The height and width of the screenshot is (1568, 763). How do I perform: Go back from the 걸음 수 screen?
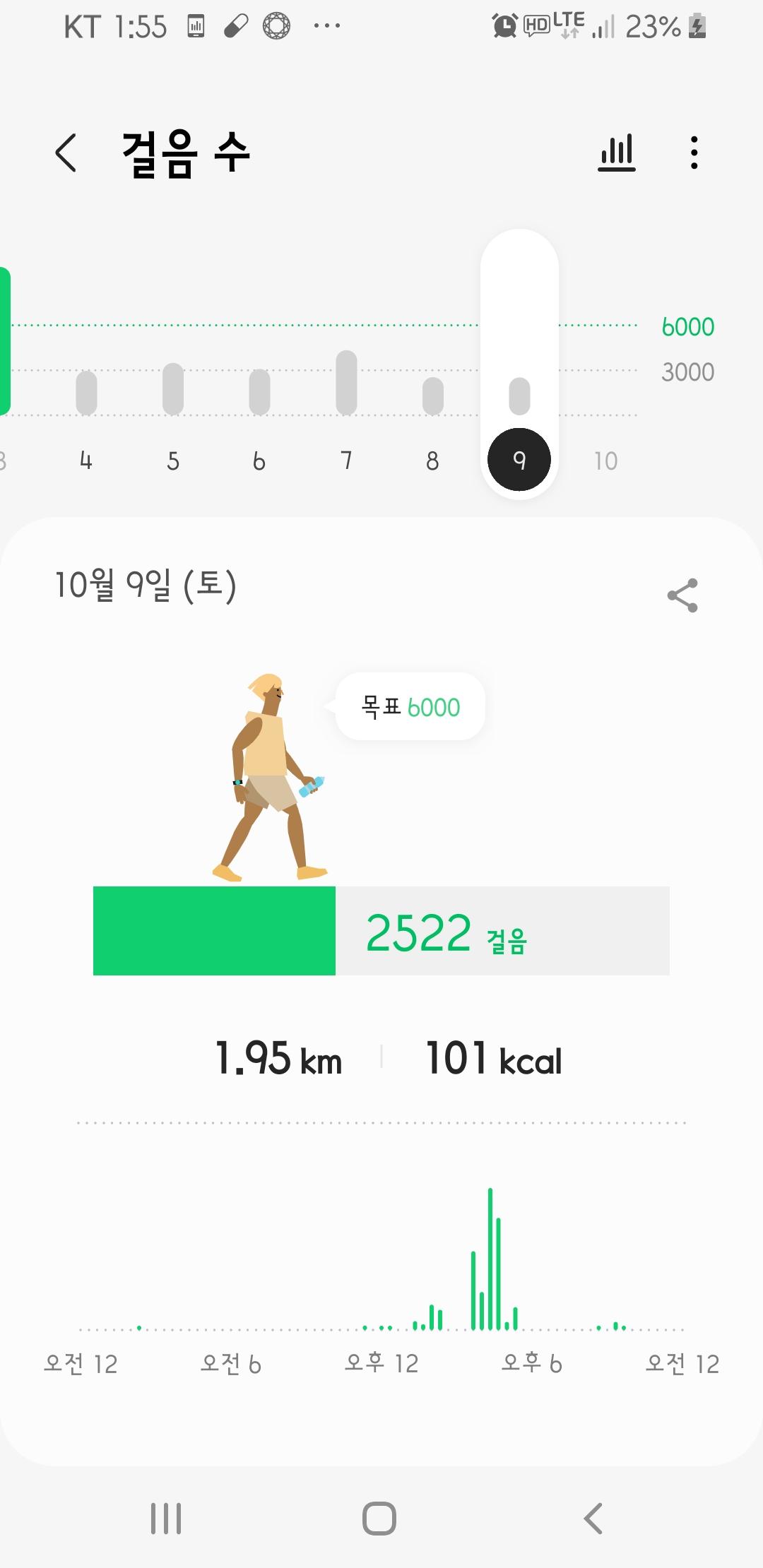pos(66,153)
